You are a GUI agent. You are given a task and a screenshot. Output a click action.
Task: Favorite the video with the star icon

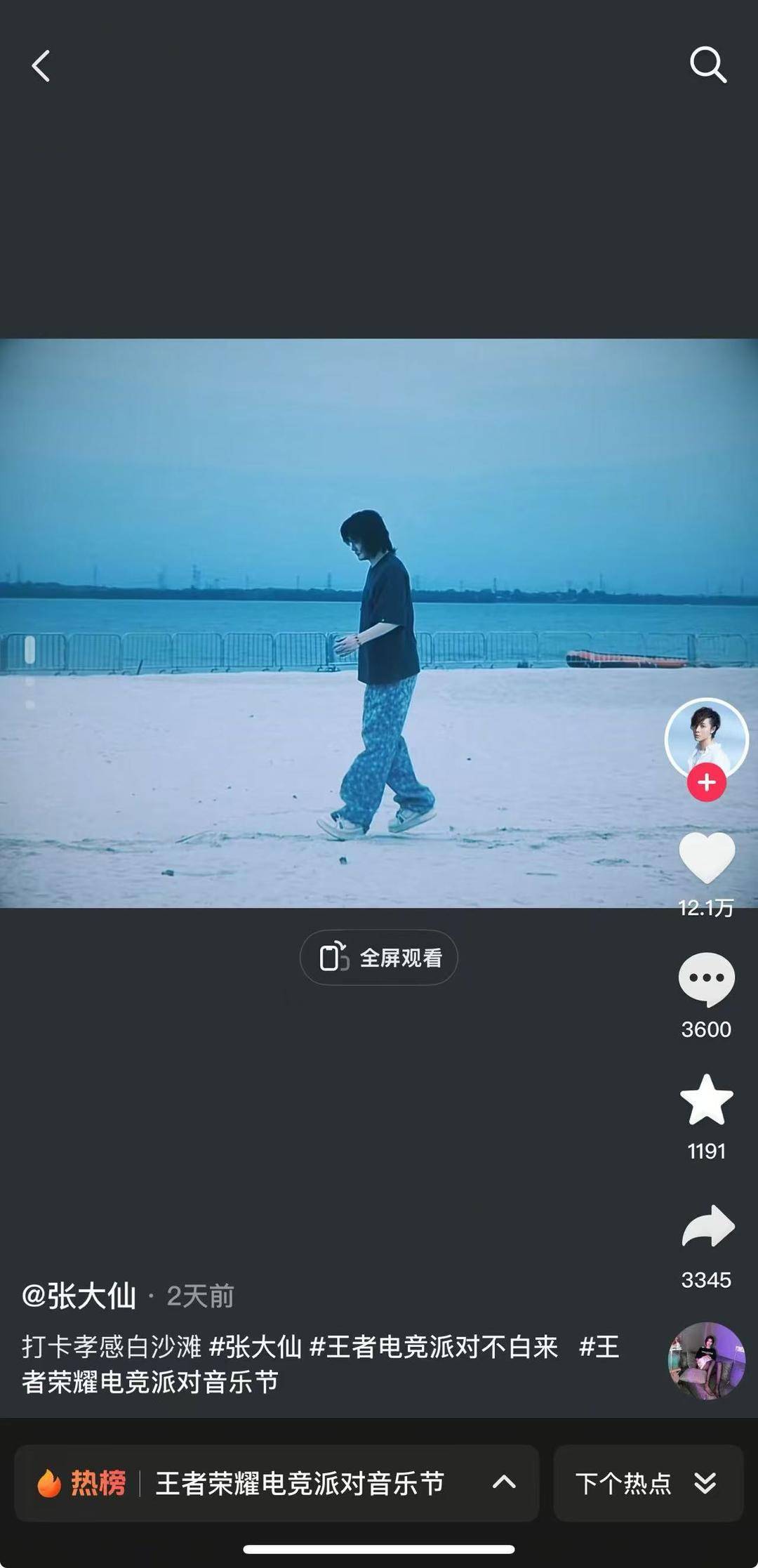706,1101
